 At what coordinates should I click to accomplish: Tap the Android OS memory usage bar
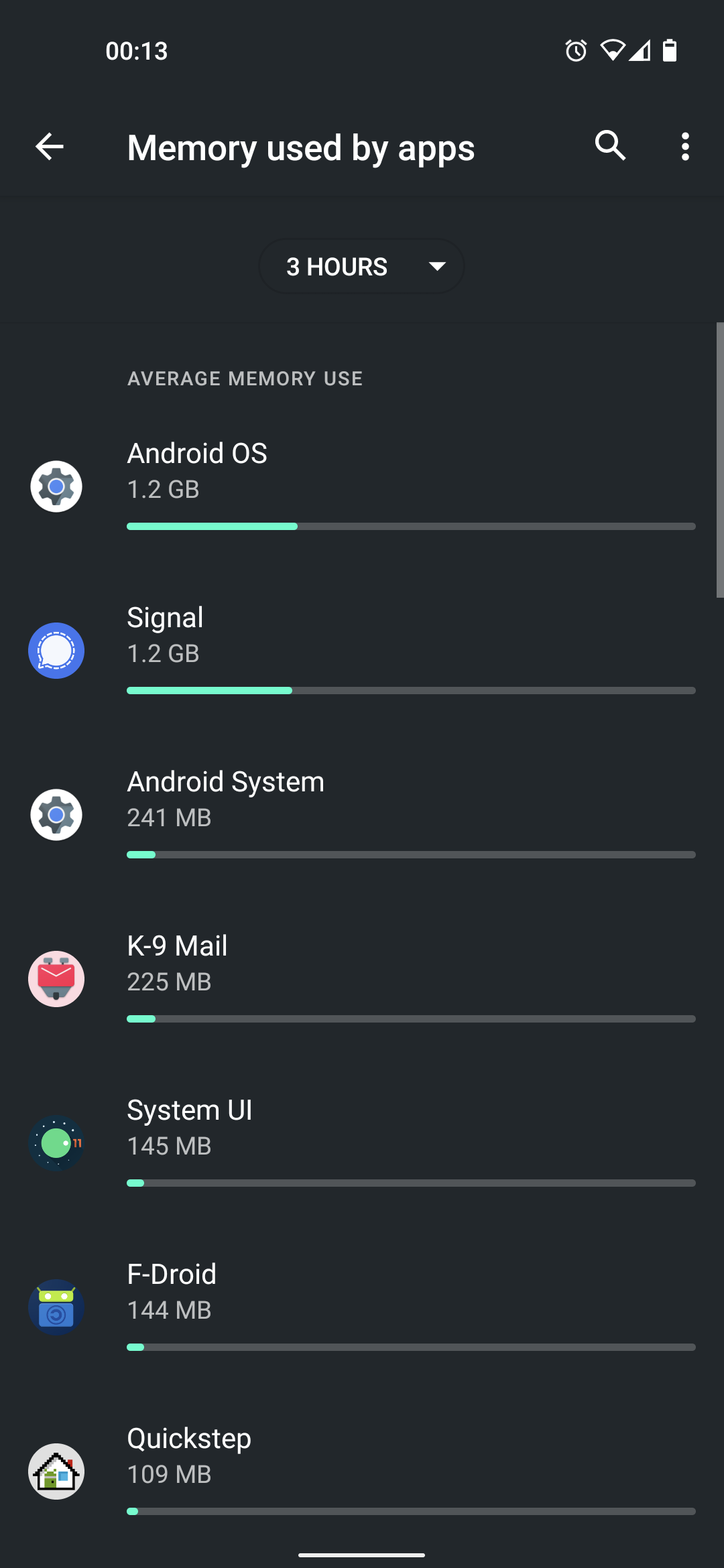(x=411, y=526)
